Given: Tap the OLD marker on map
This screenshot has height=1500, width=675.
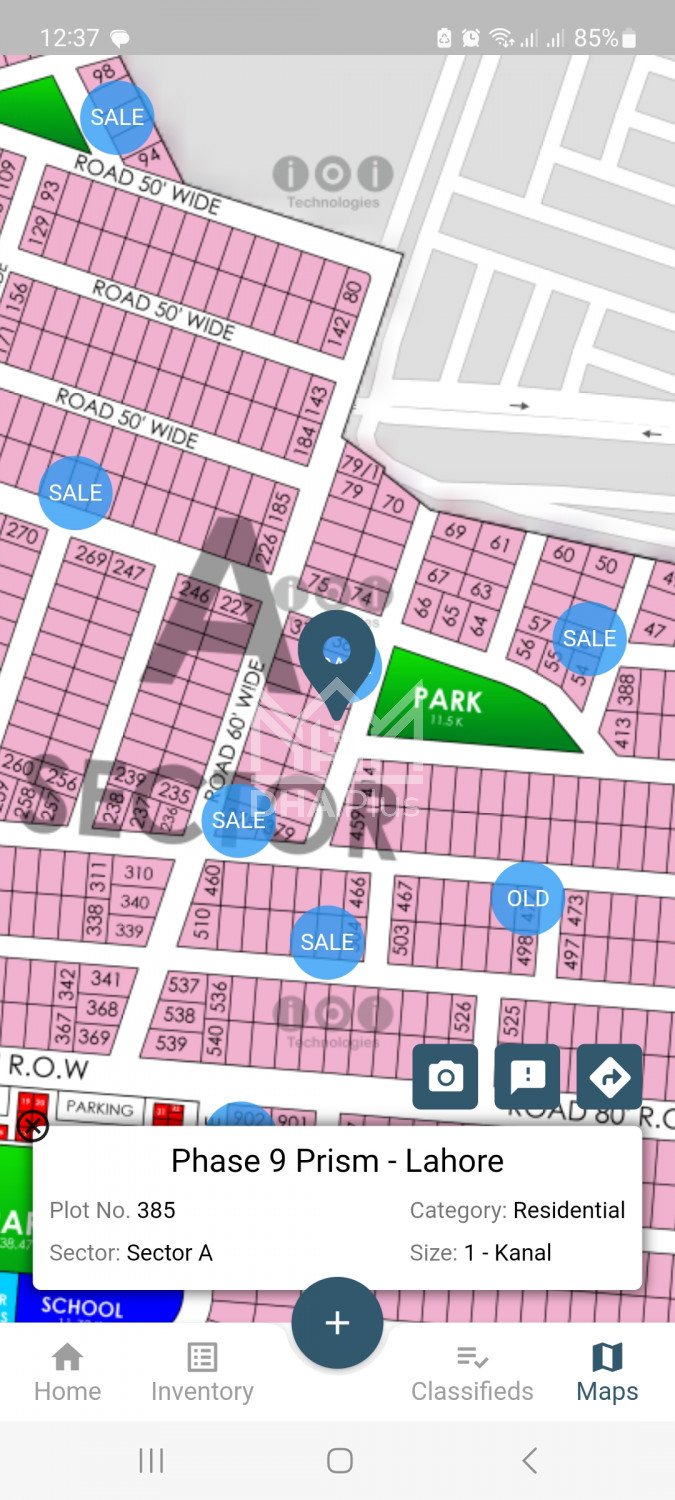Looking at the screenshot, I should [x=527, y=898].
